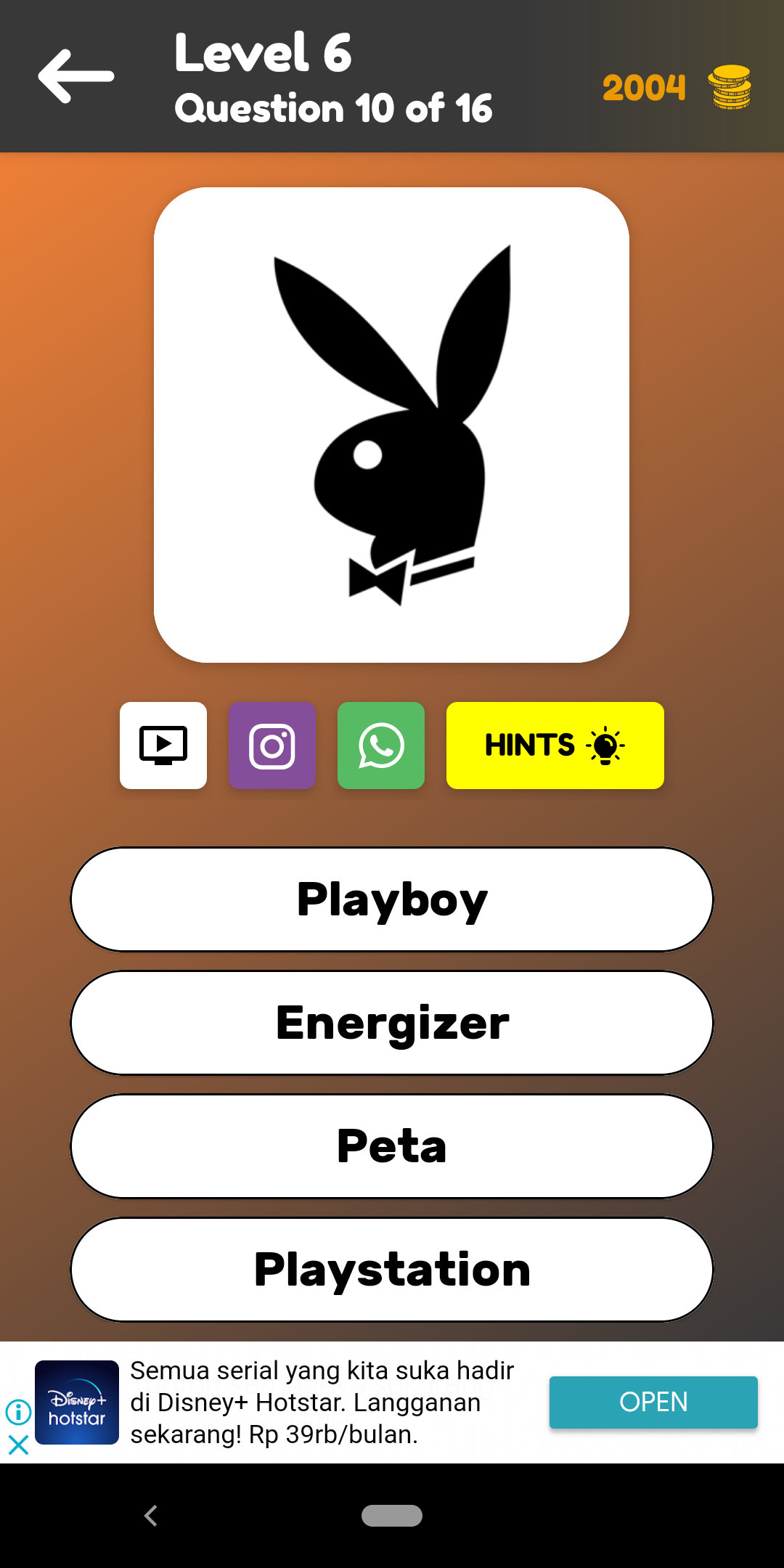784x1568 pixels.
Task: Pick Peta as the answer
Action: point(392,1146)
